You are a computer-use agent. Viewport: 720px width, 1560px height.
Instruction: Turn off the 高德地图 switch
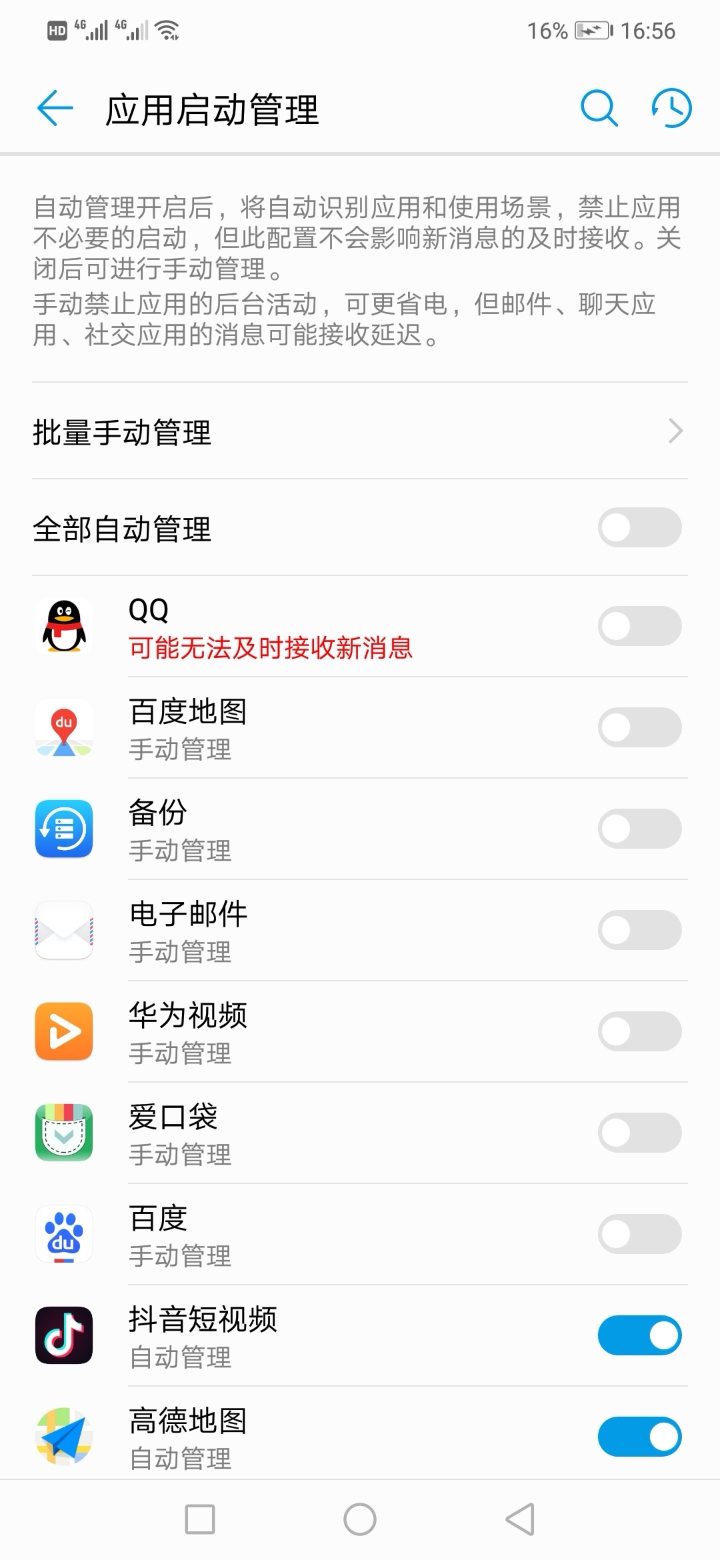(x=639, y=1437)
